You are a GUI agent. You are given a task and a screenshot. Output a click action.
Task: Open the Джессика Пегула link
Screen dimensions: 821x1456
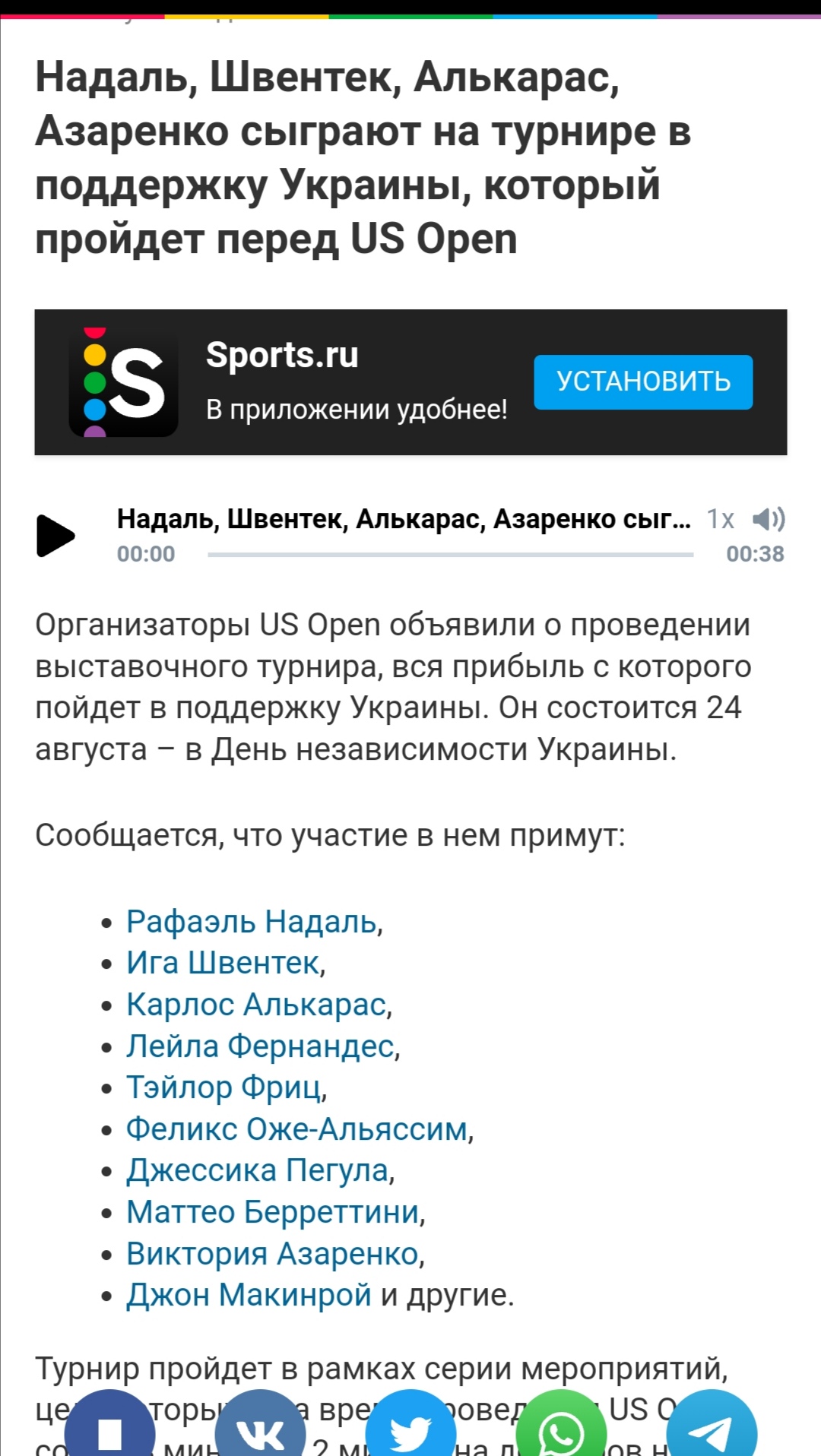click(258, 1170)
